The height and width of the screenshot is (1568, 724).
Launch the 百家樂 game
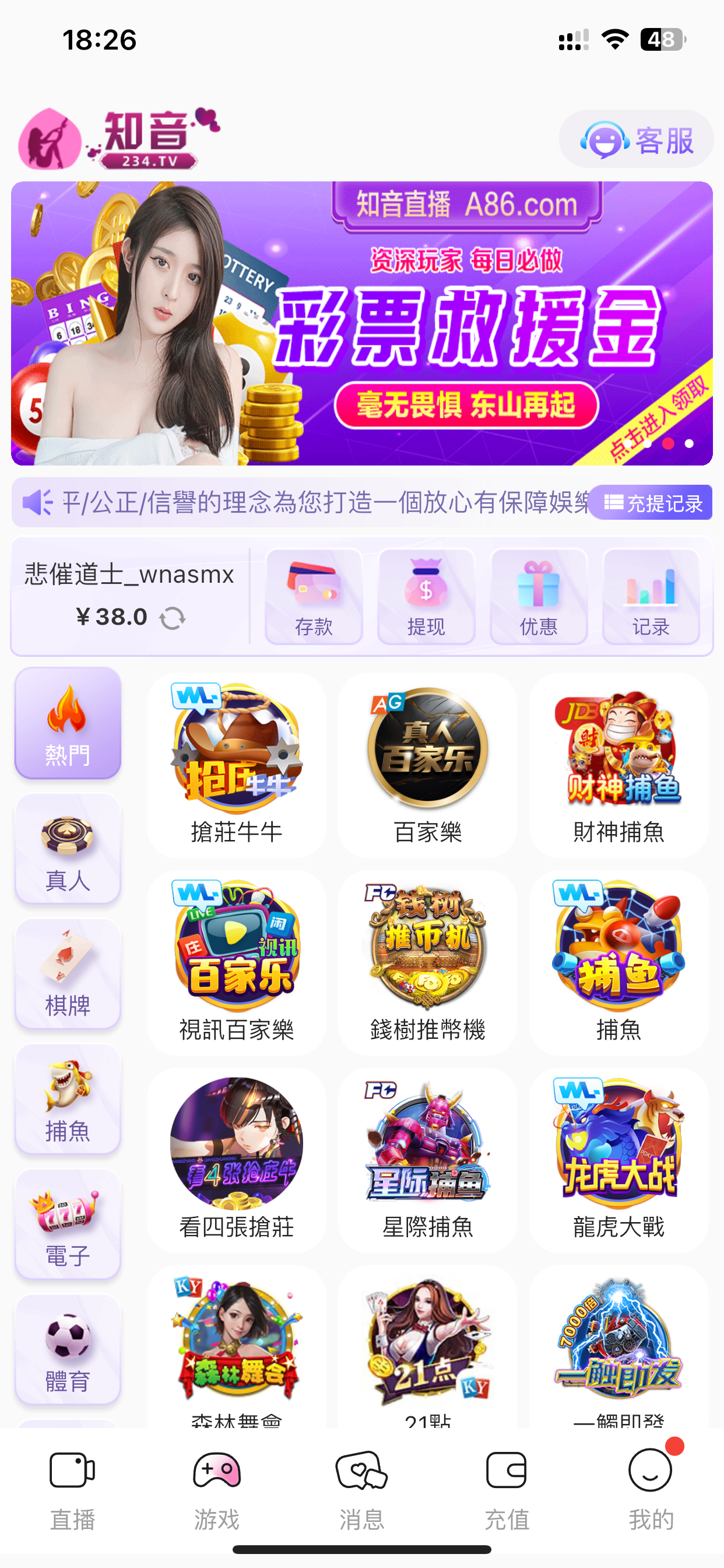click(x=428, y=764)
